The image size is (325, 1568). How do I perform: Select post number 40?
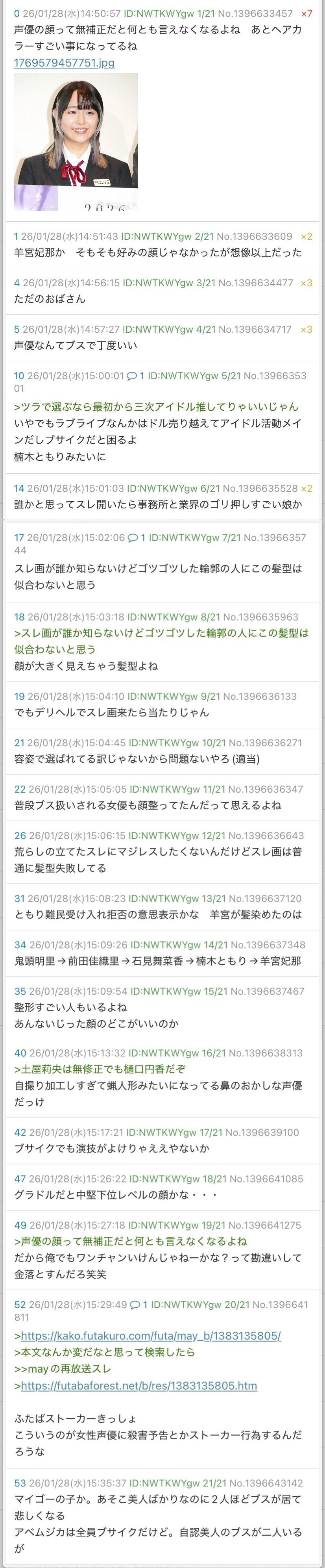click(20, 1053)
